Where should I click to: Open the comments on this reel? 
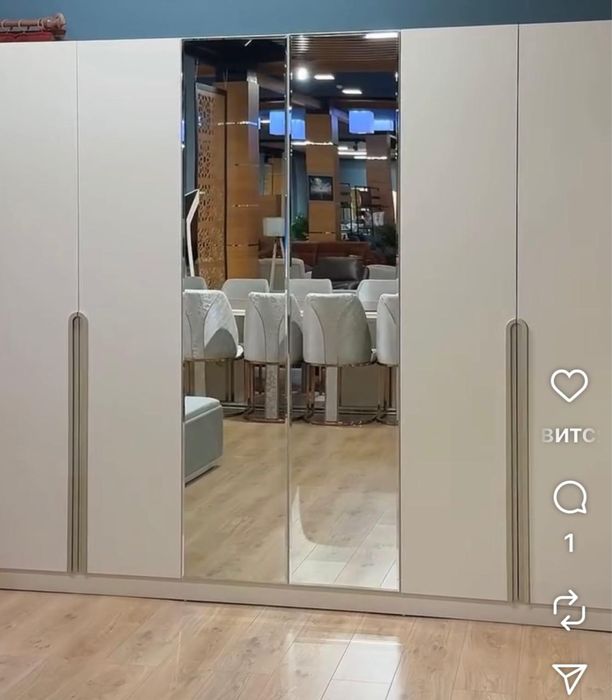tap(570, 497)
